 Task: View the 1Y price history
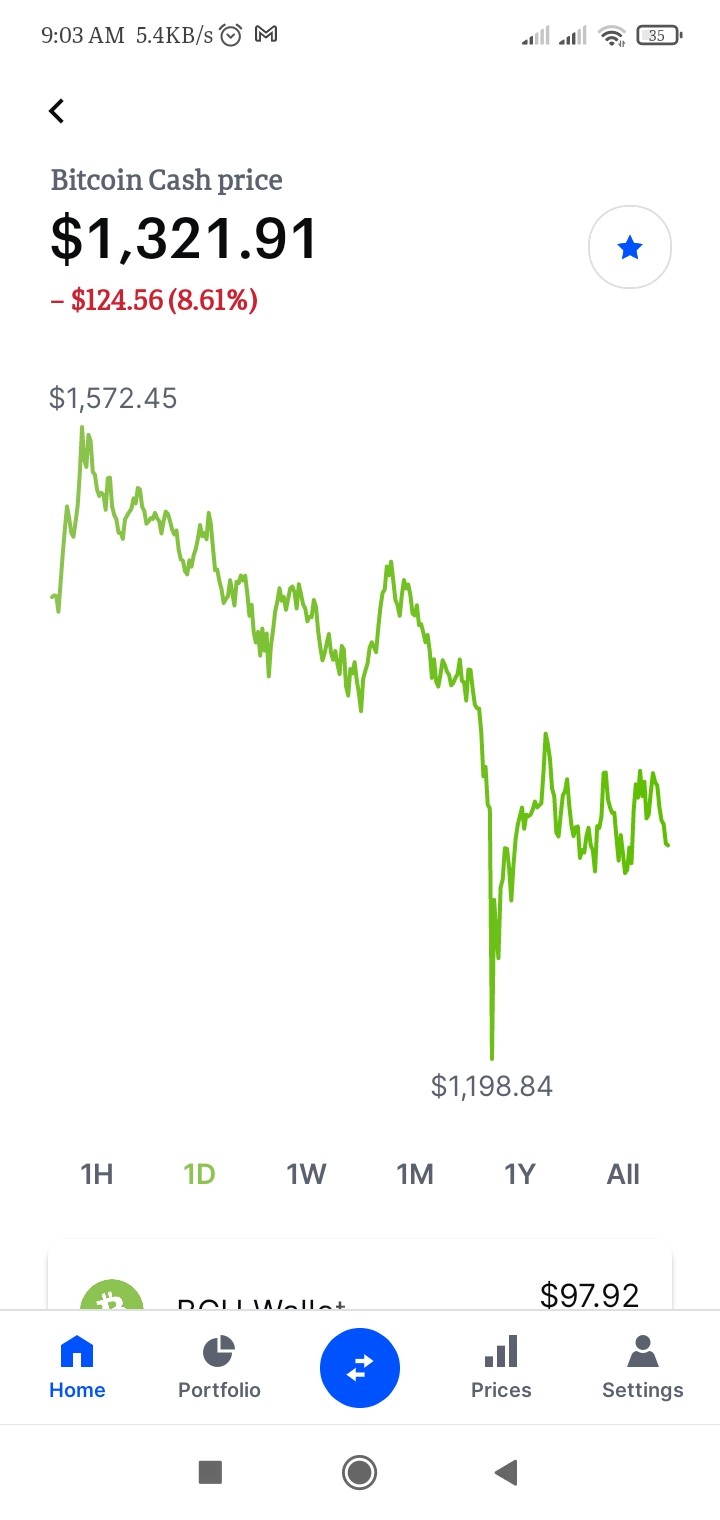point(520,1174)
